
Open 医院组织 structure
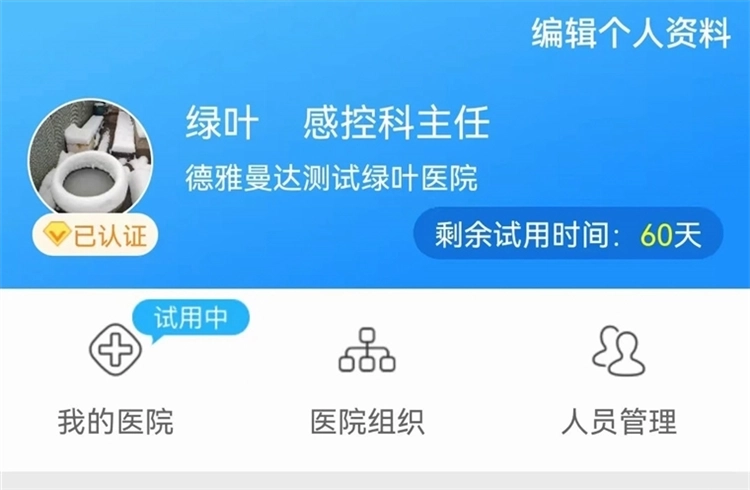point(367,380)
